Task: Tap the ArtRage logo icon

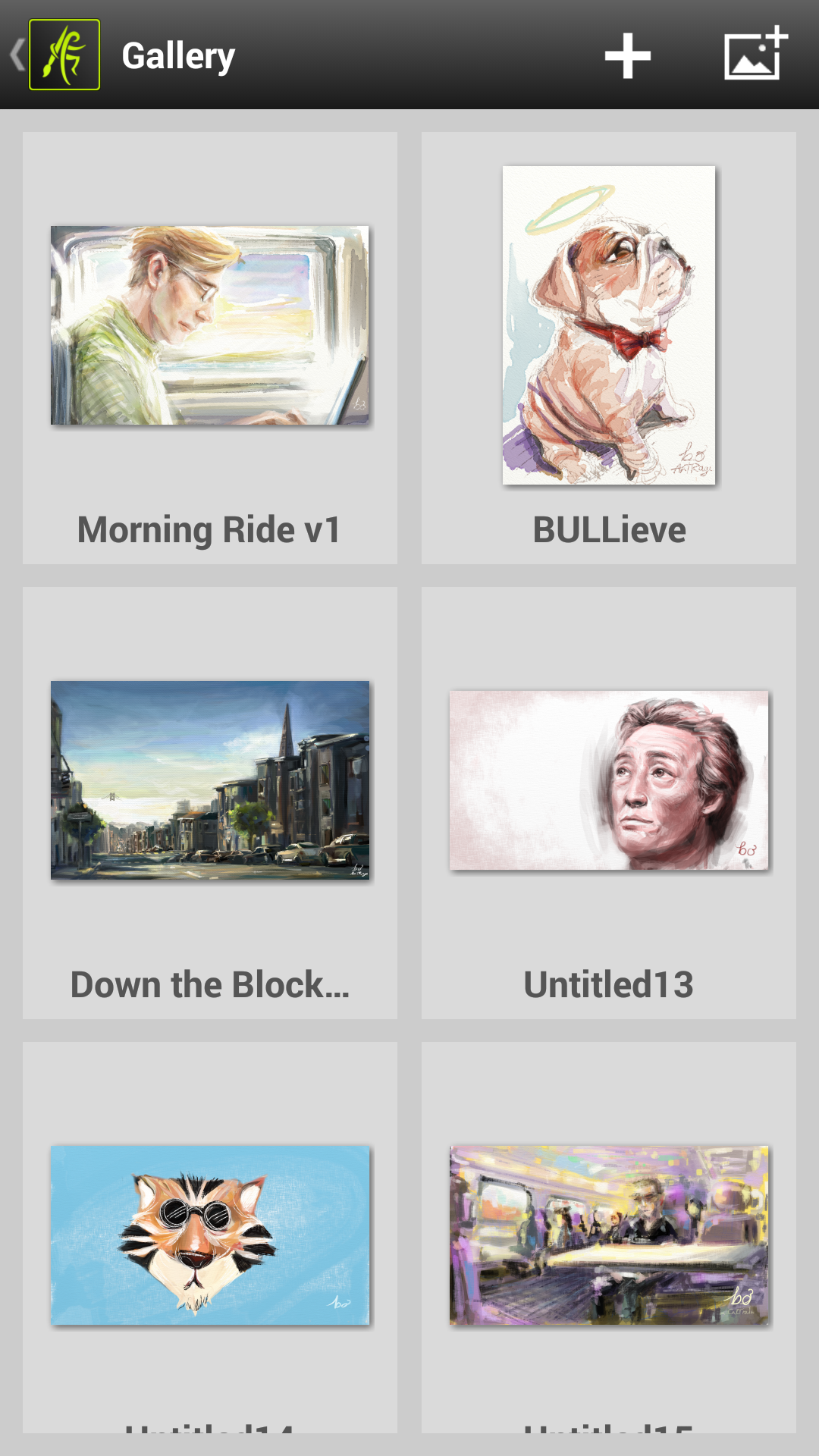Action: (64, 55)
